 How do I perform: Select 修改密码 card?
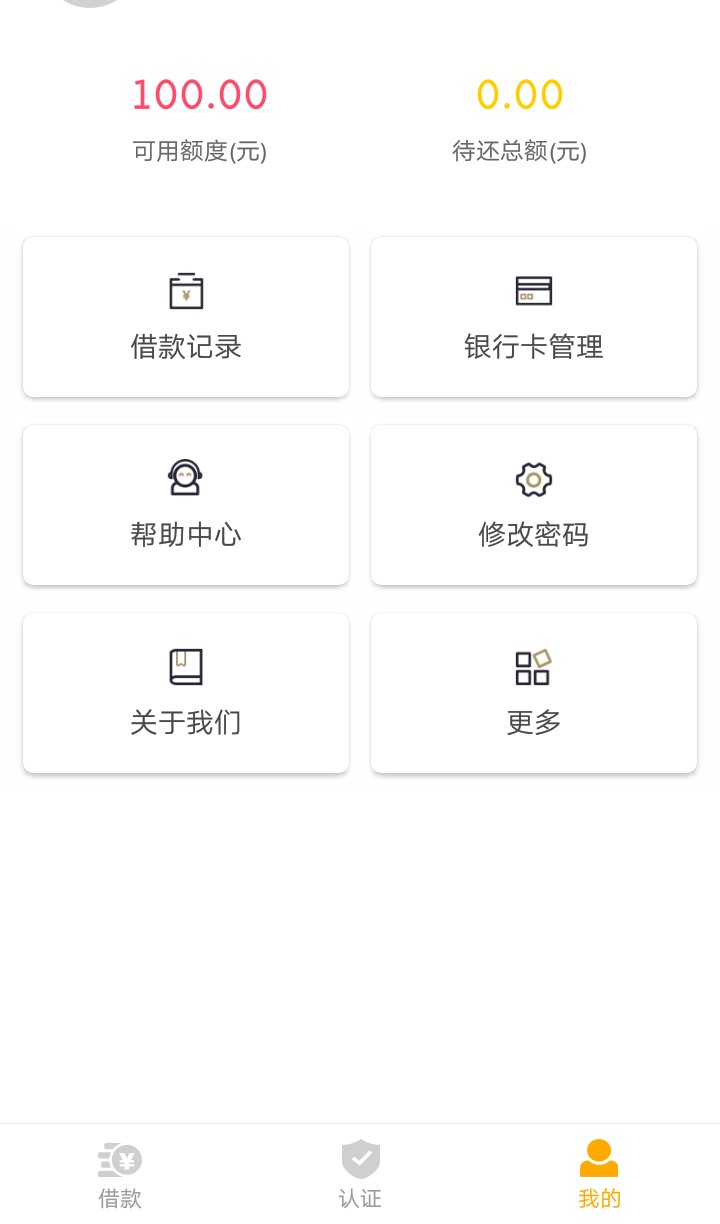534,505
